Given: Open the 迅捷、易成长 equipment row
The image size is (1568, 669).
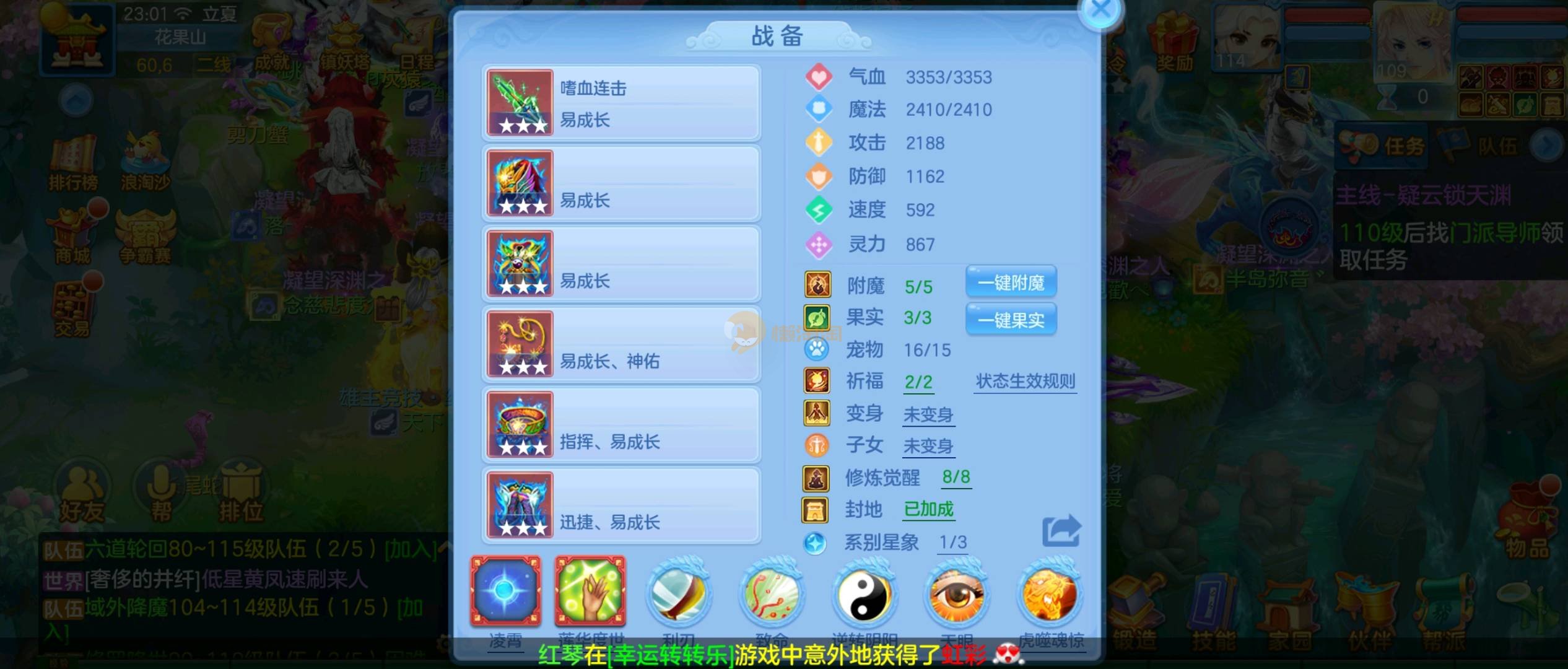Looking at the screenshot, I should 621,506.
